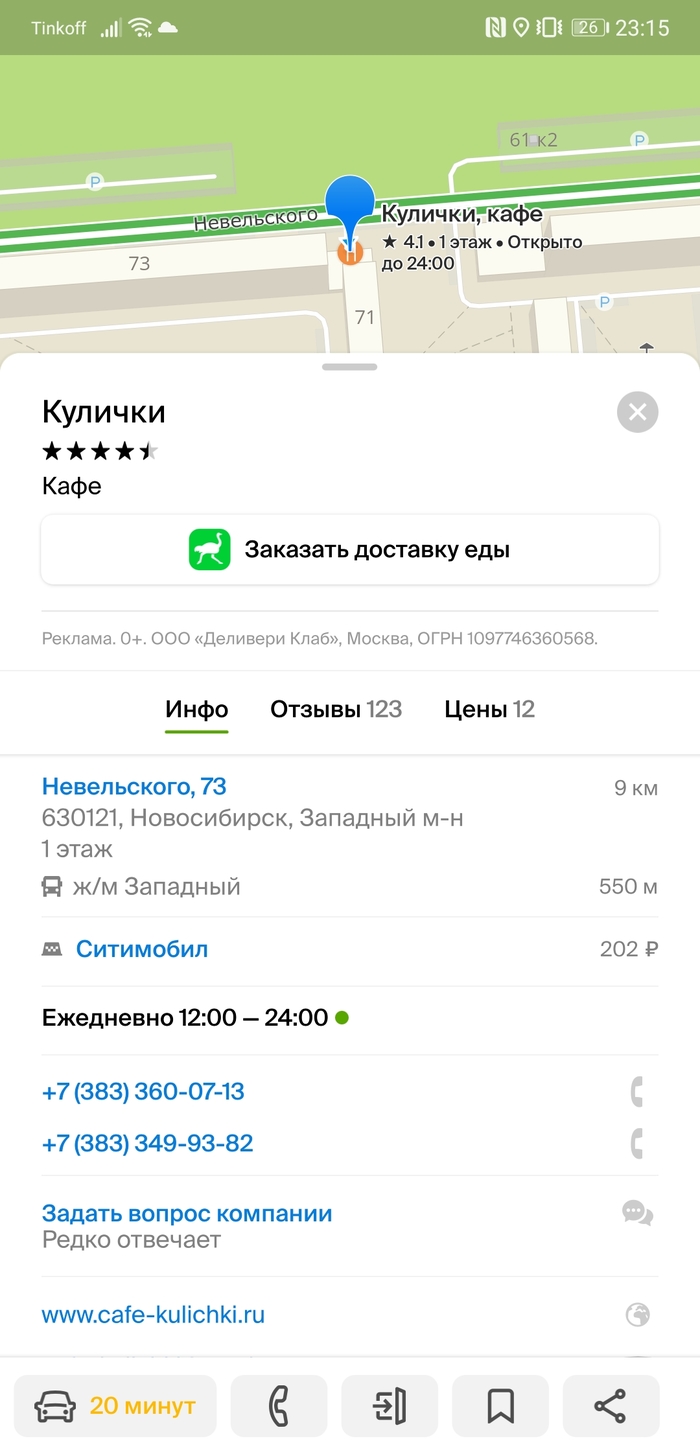This screenshot has height=1454, width=700.
Task: Build a car route, 20 минут
Action: tap(115, 1406)
